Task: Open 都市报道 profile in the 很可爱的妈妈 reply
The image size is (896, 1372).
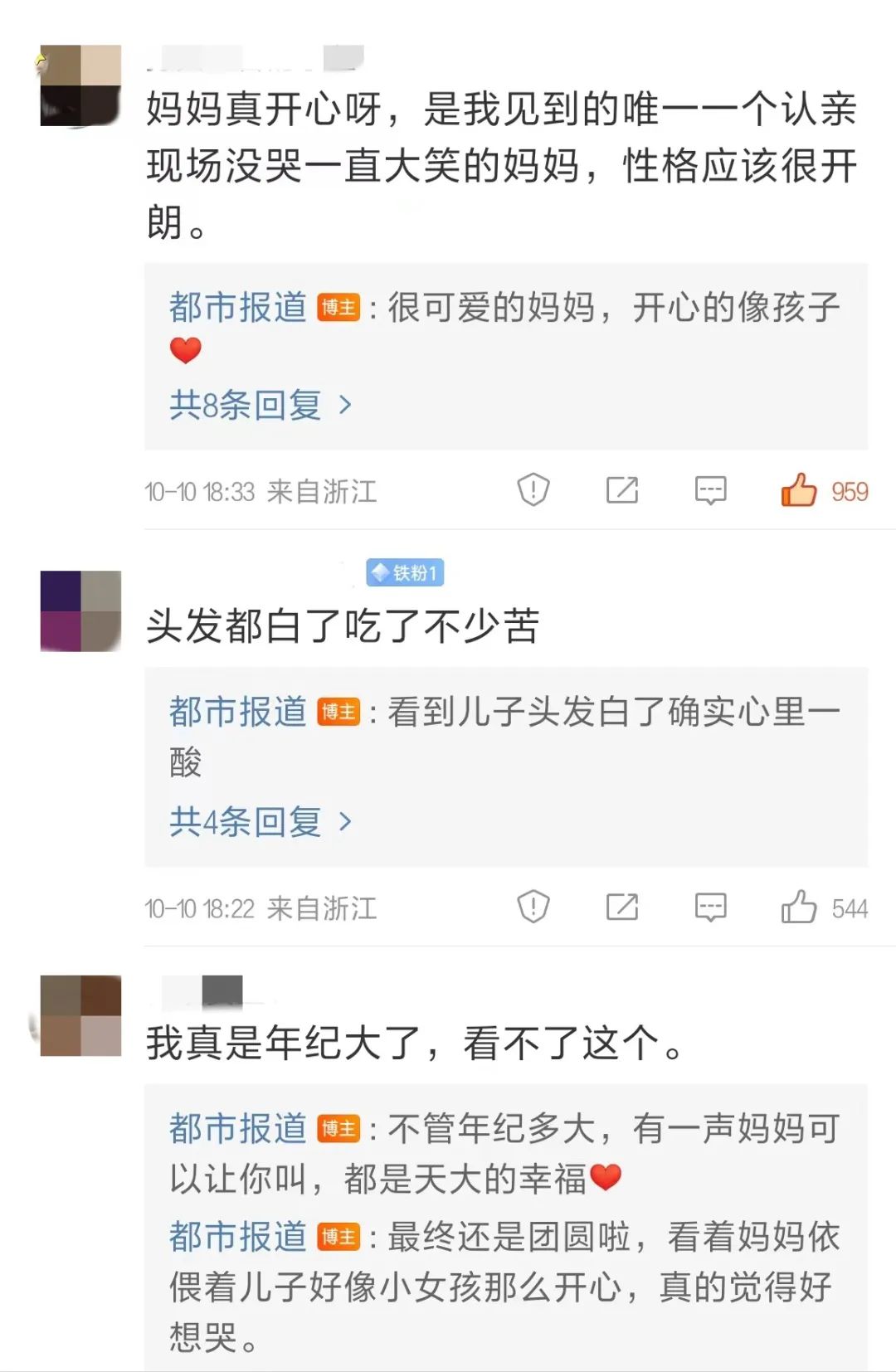Action: (x=238, y=308)
